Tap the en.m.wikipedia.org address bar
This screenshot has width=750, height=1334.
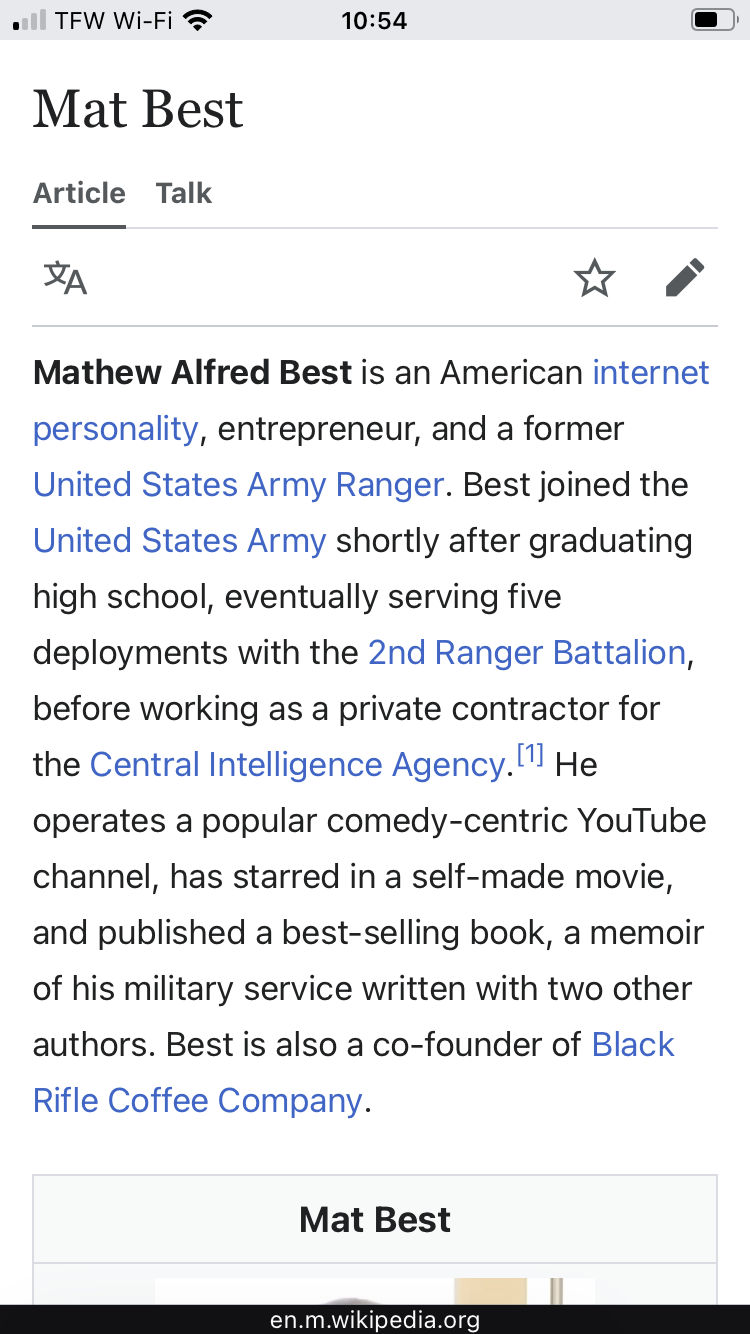point(375,1320)
